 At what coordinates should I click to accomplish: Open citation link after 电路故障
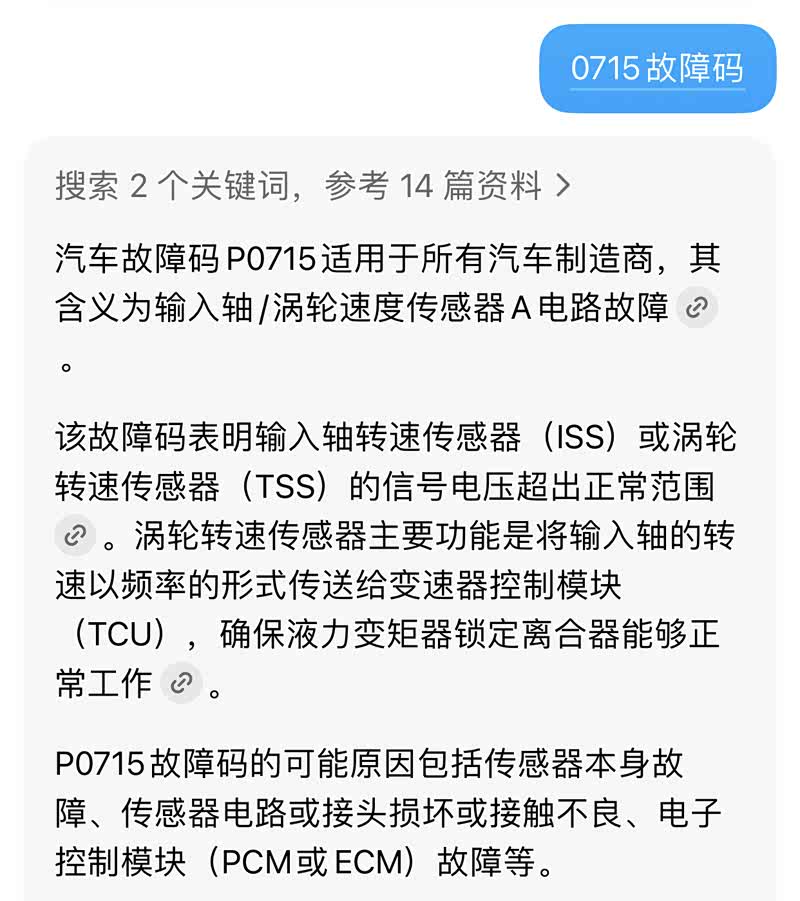pos(697,307)
